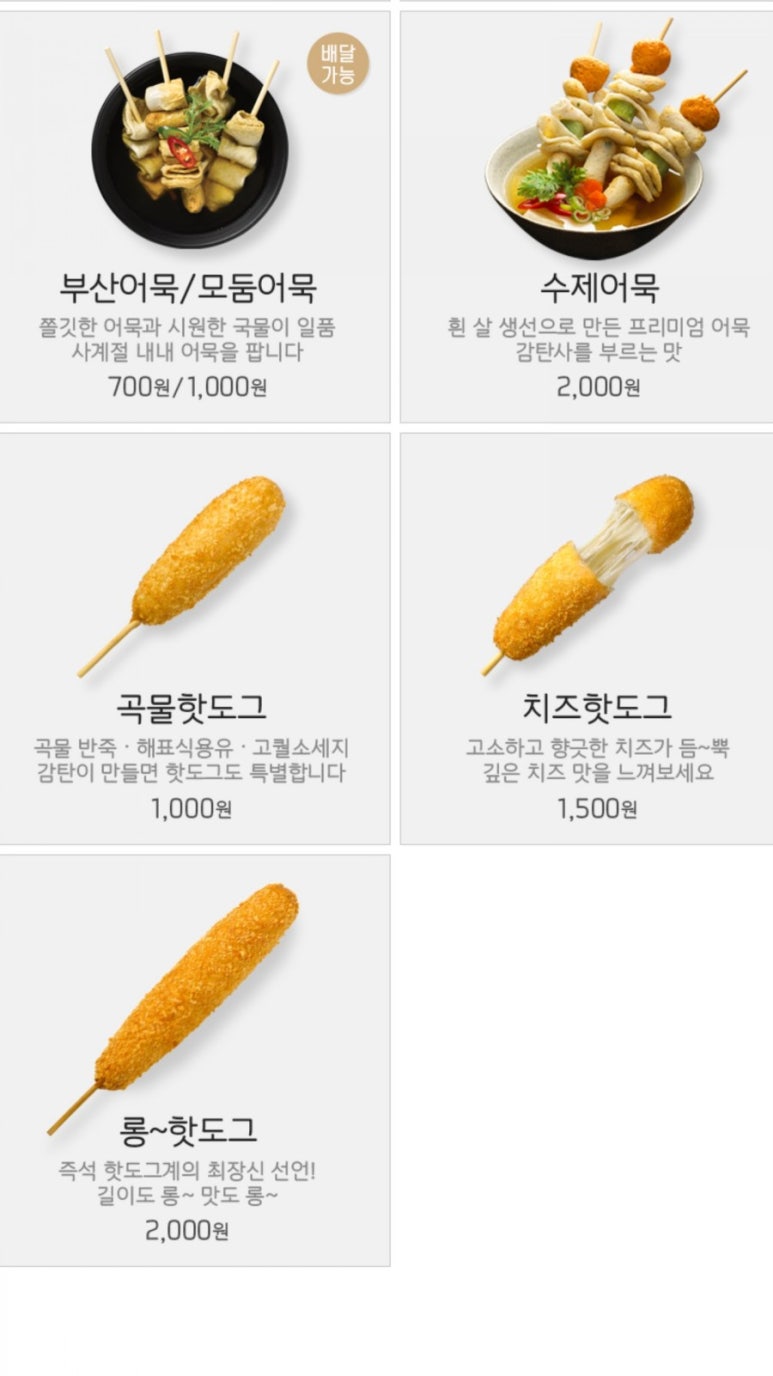View the 곡물핫도그 item card

tap(193, 638)
